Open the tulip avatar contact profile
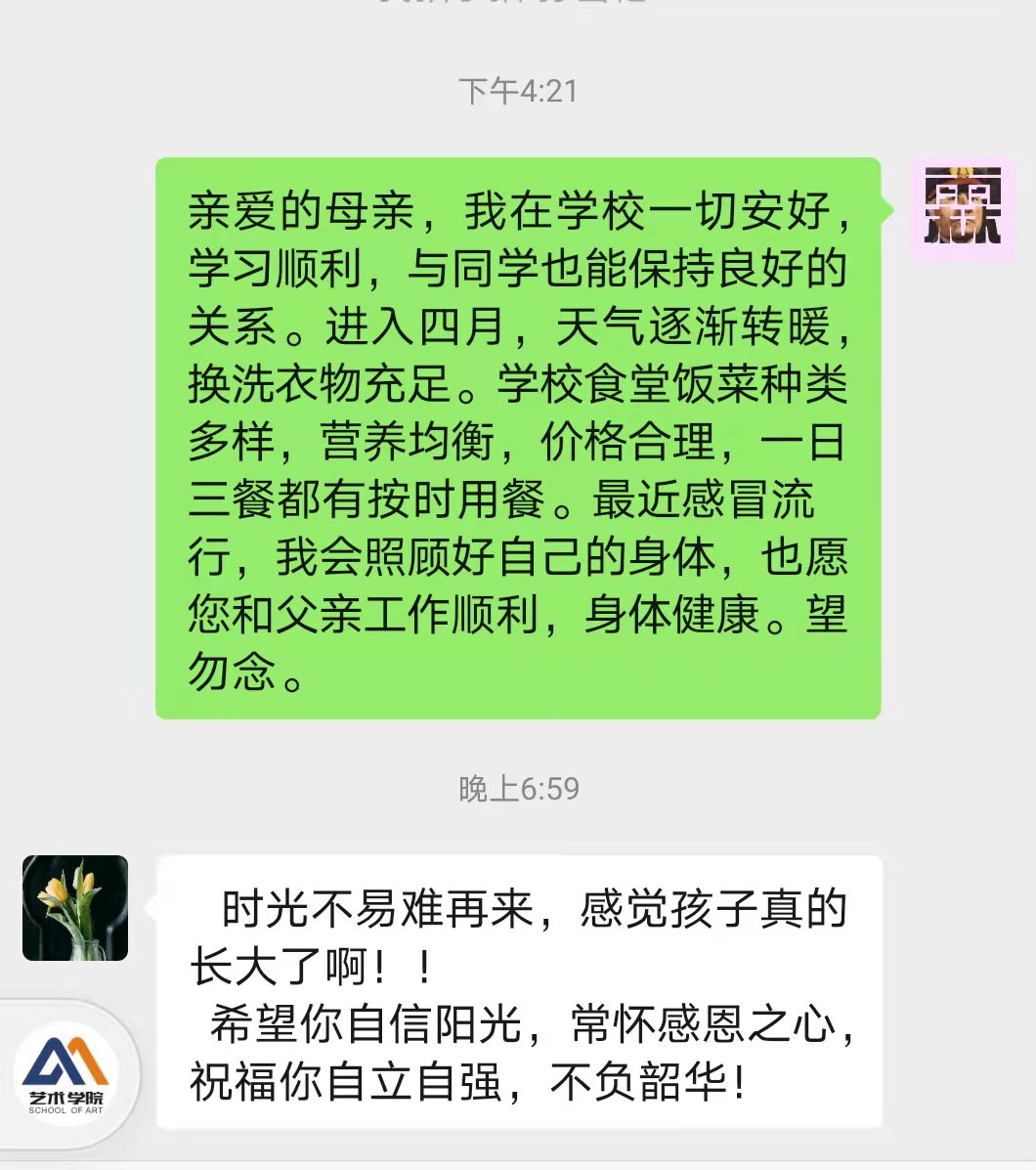 (x=75, y=908)
